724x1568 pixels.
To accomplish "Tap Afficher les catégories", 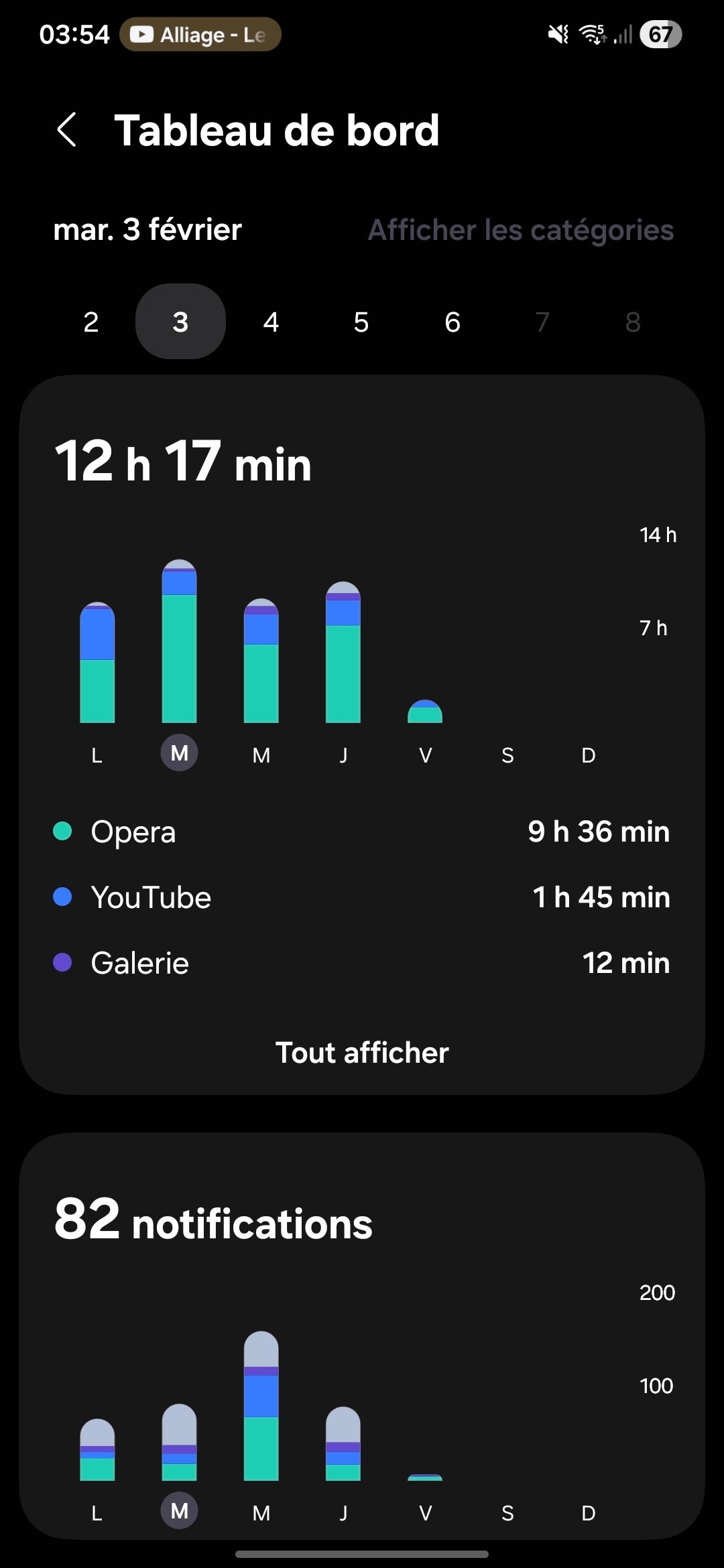I will pos(520,230).
